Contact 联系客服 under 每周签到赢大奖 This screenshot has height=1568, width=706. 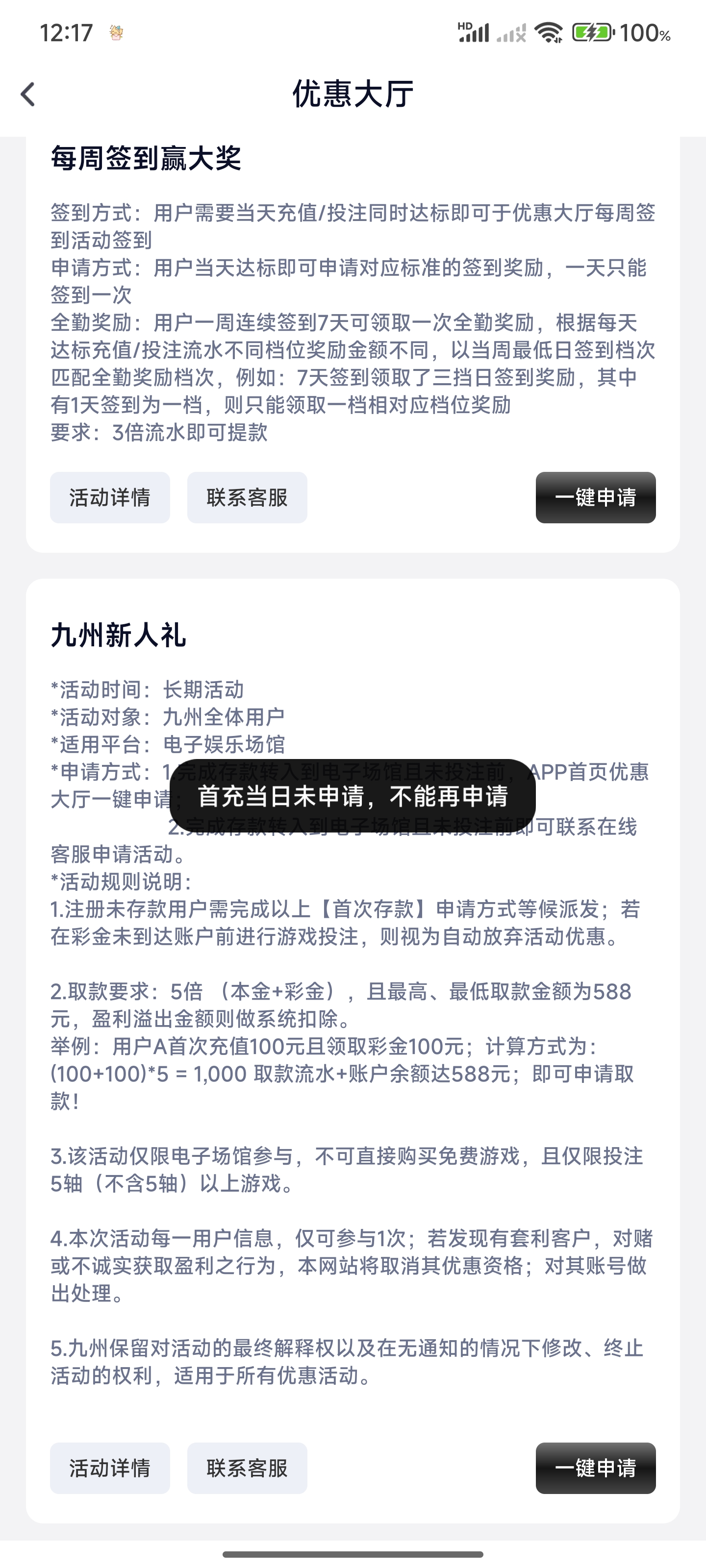point(246,497)
